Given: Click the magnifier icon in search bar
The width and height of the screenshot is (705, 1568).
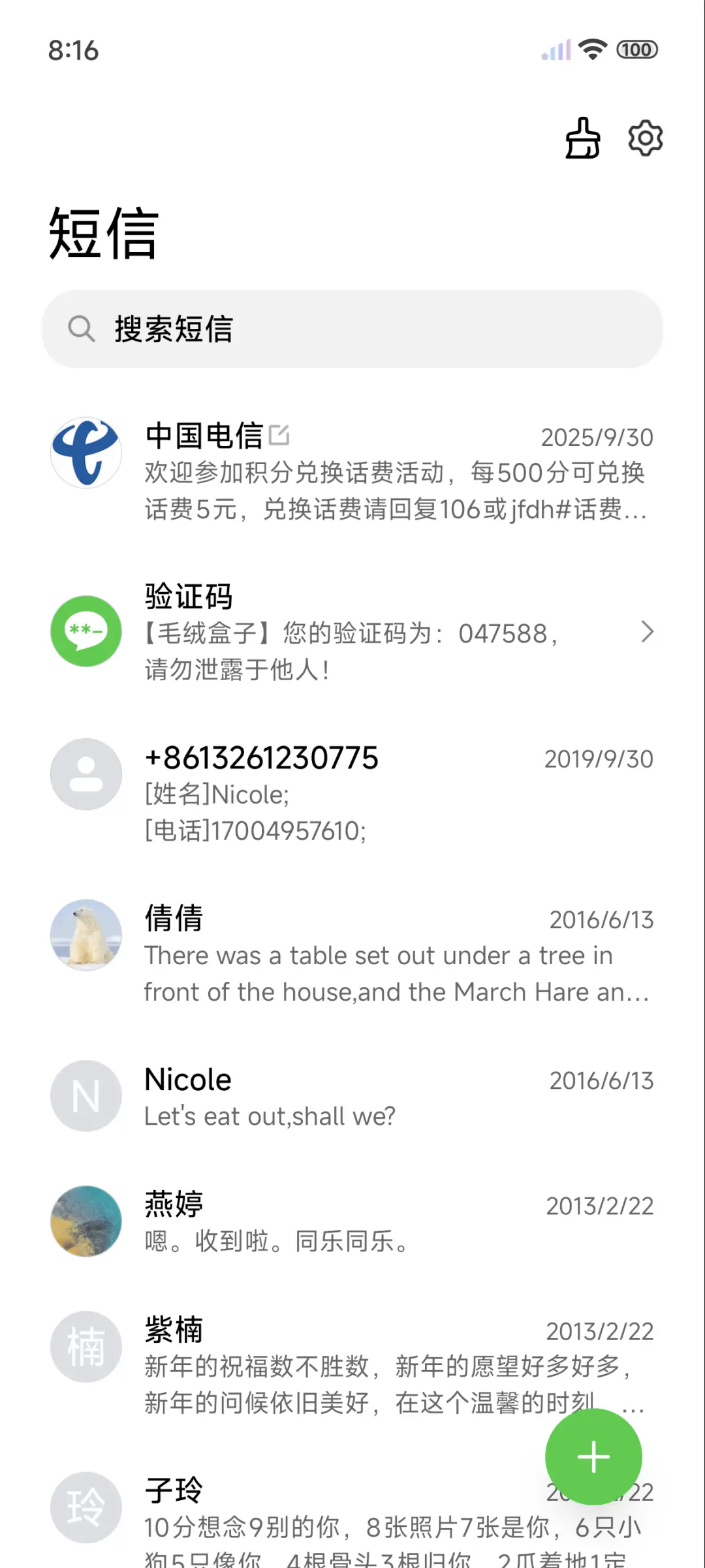Looking at the screenshot, I should (x=82, y=329).
